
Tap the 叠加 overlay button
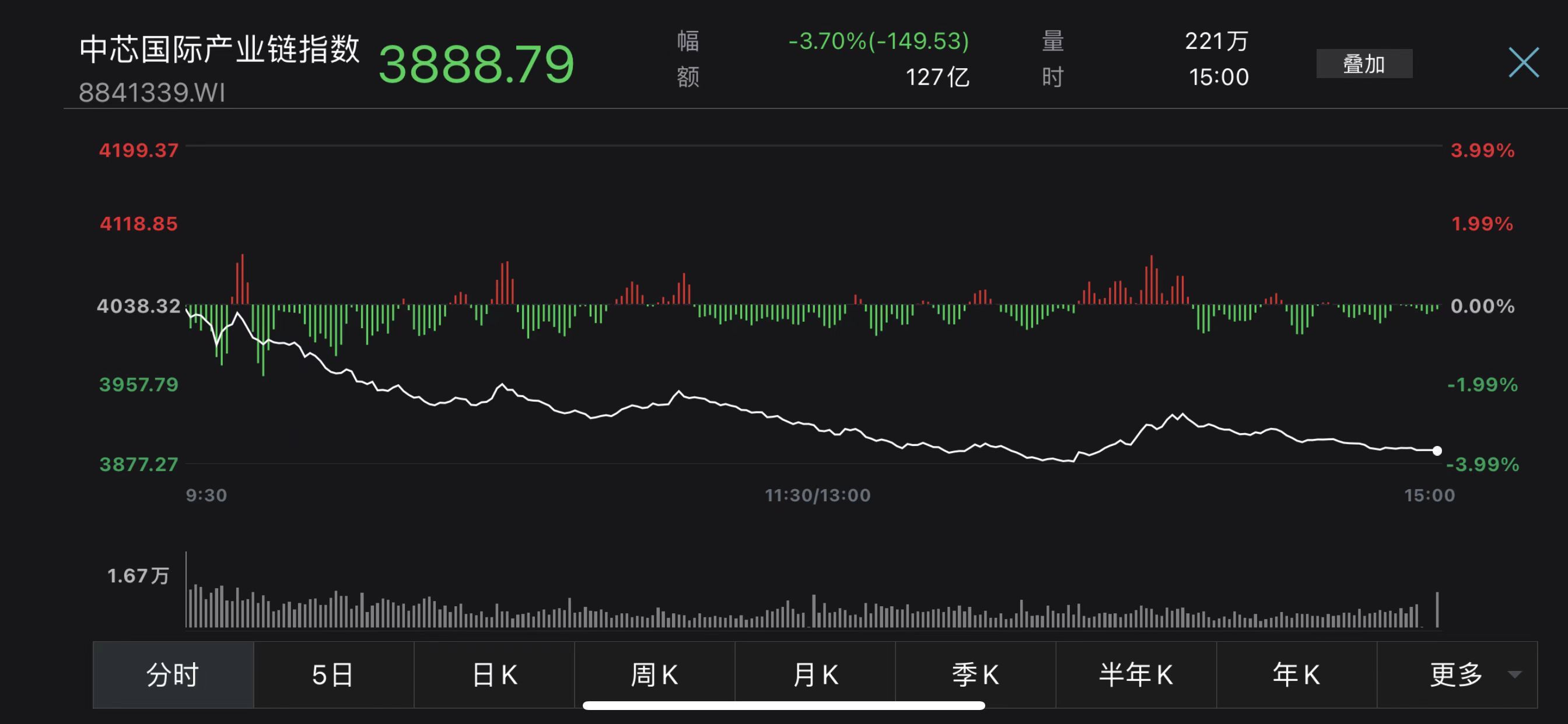click(x=1363, y=64)
